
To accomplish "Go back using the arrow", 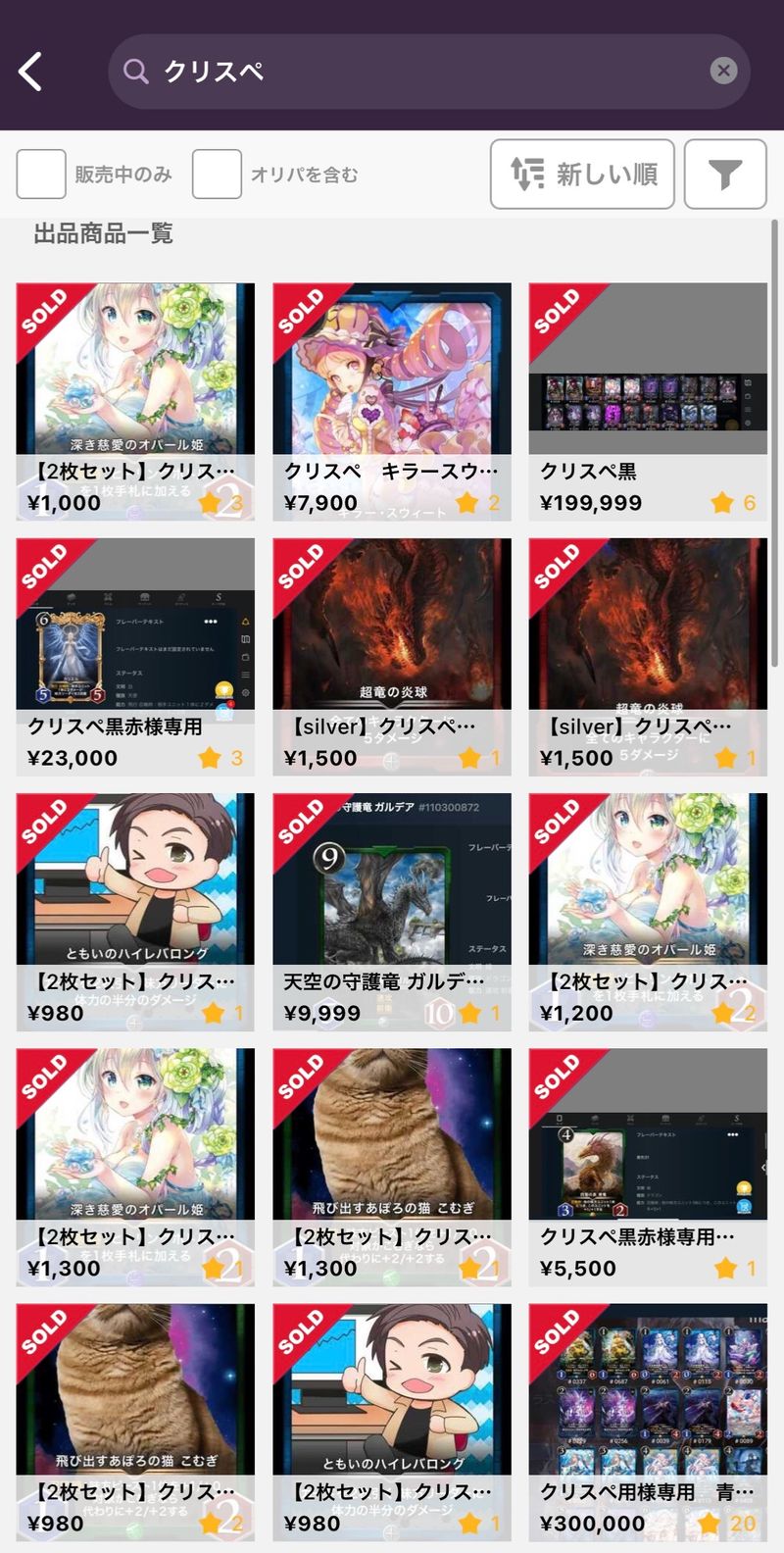I will 31,72.
